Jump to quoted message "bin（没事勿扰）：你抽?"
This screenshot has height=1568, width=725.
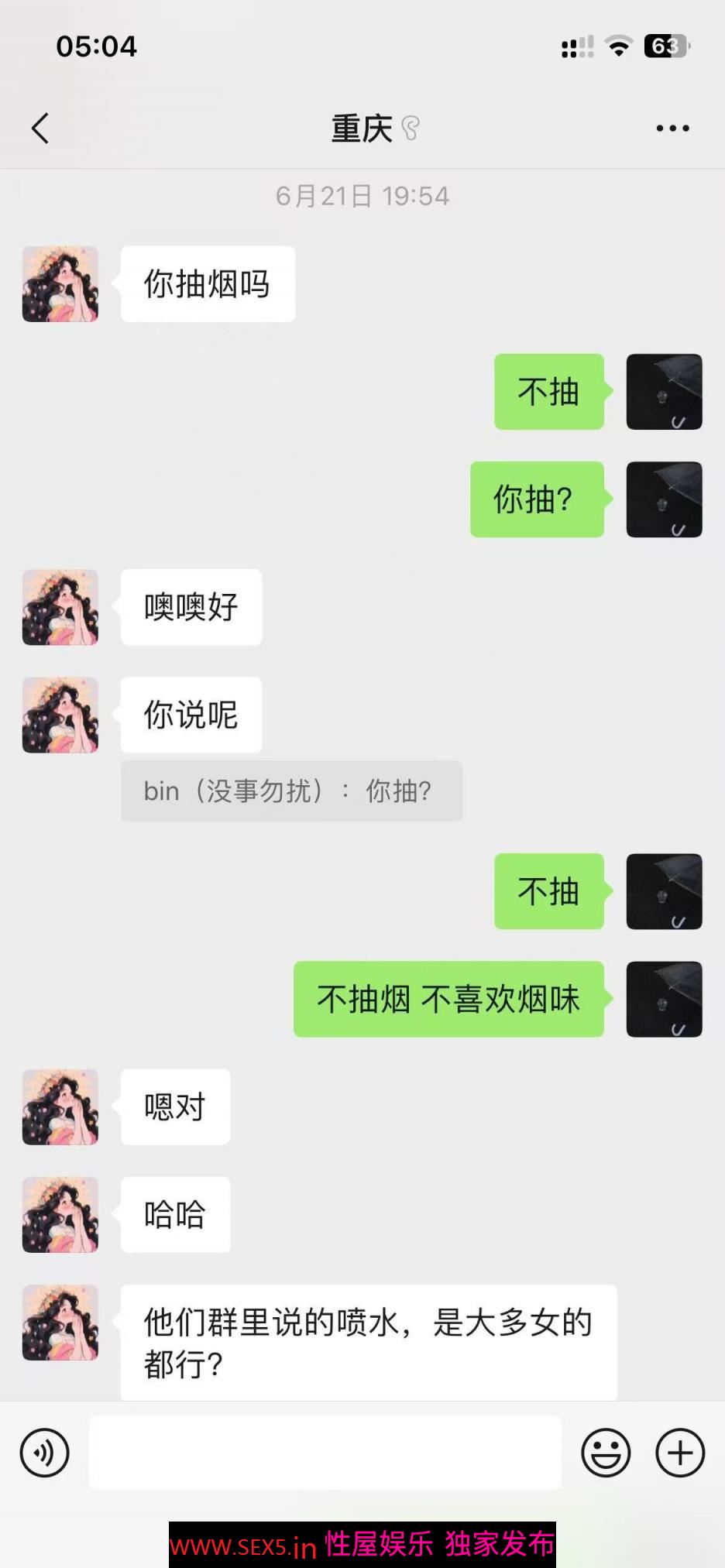[x=291, y=791]
